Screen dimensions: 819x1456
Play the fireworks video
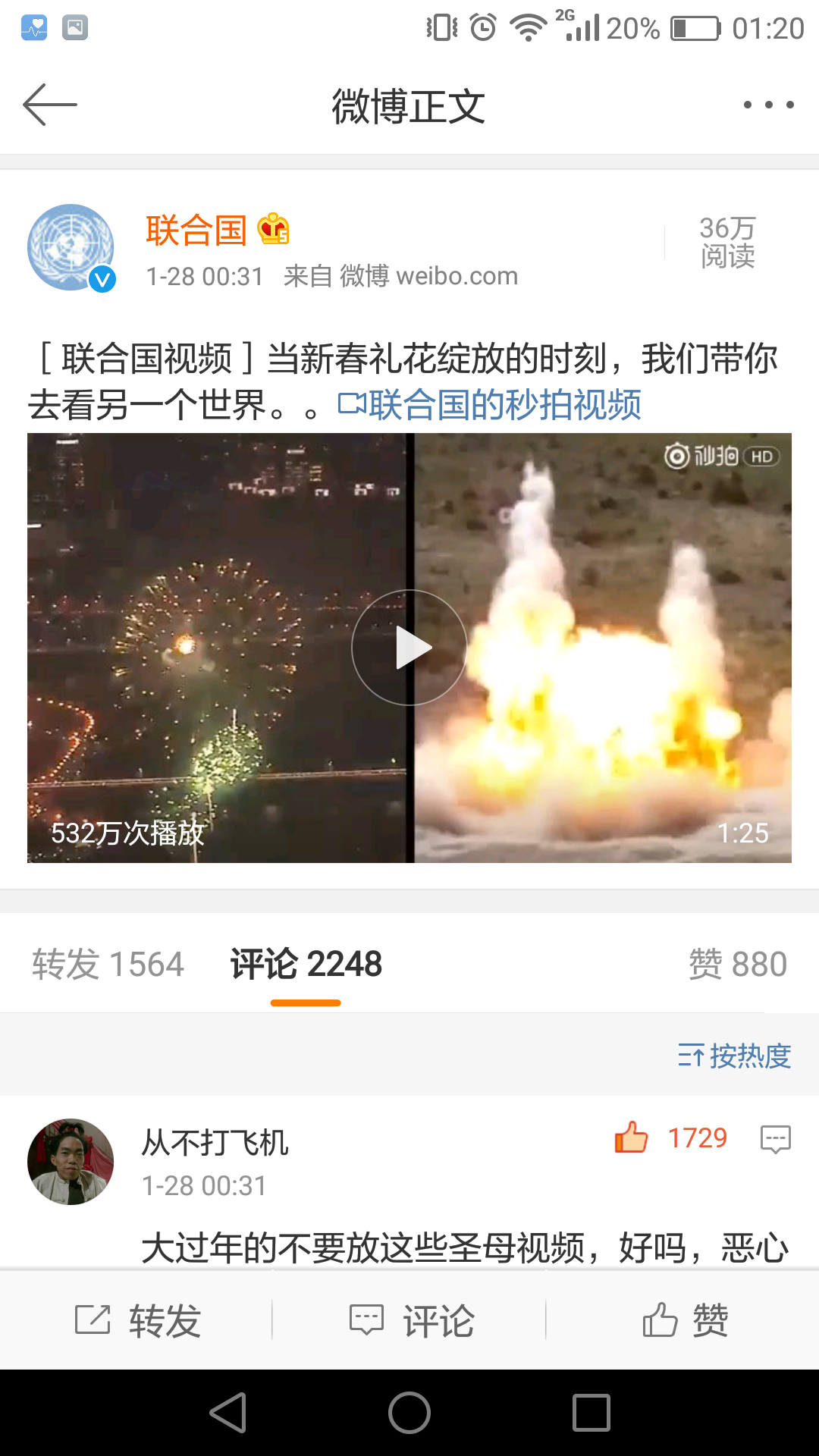pyautogui.click(x=409, y=646)
